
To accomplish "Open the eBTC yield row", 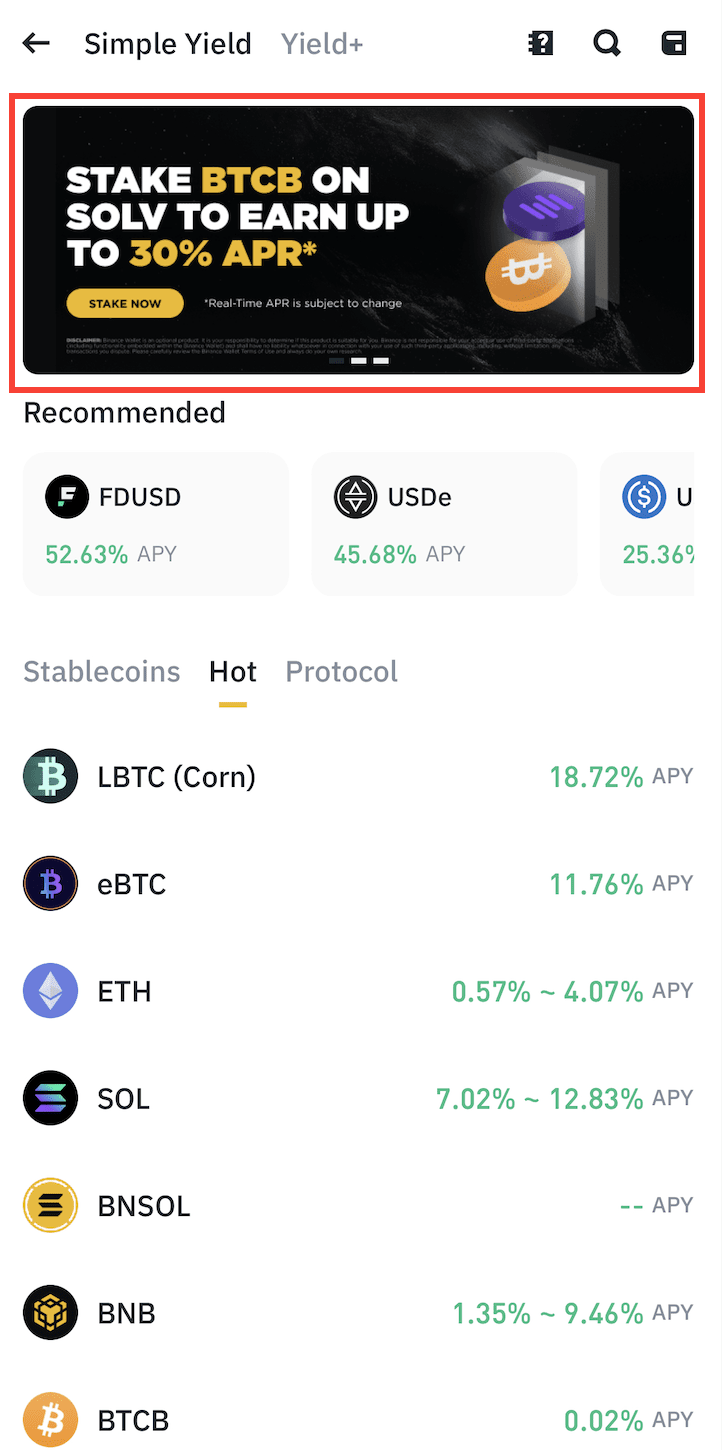I will click(358, 884).
